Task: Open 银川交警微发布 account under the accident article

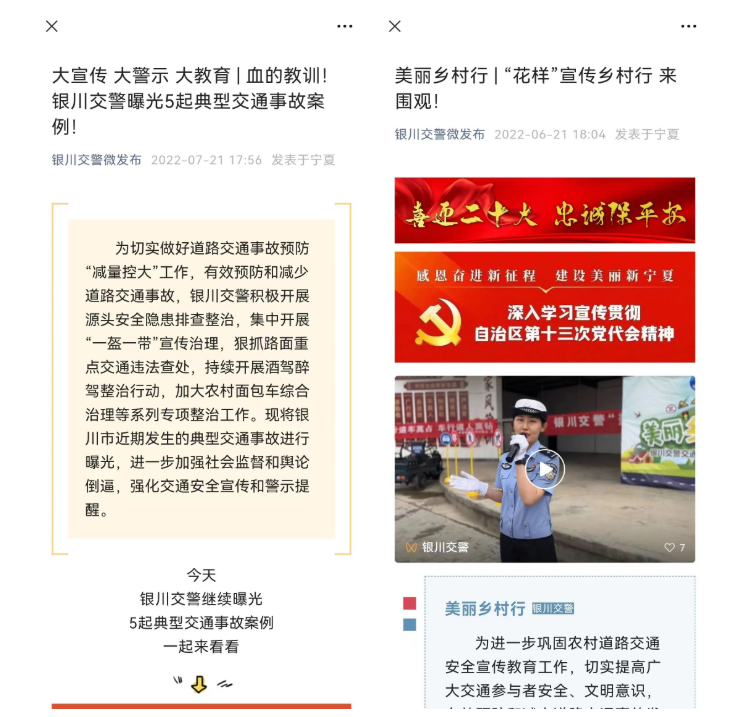Action: [97, 160]
